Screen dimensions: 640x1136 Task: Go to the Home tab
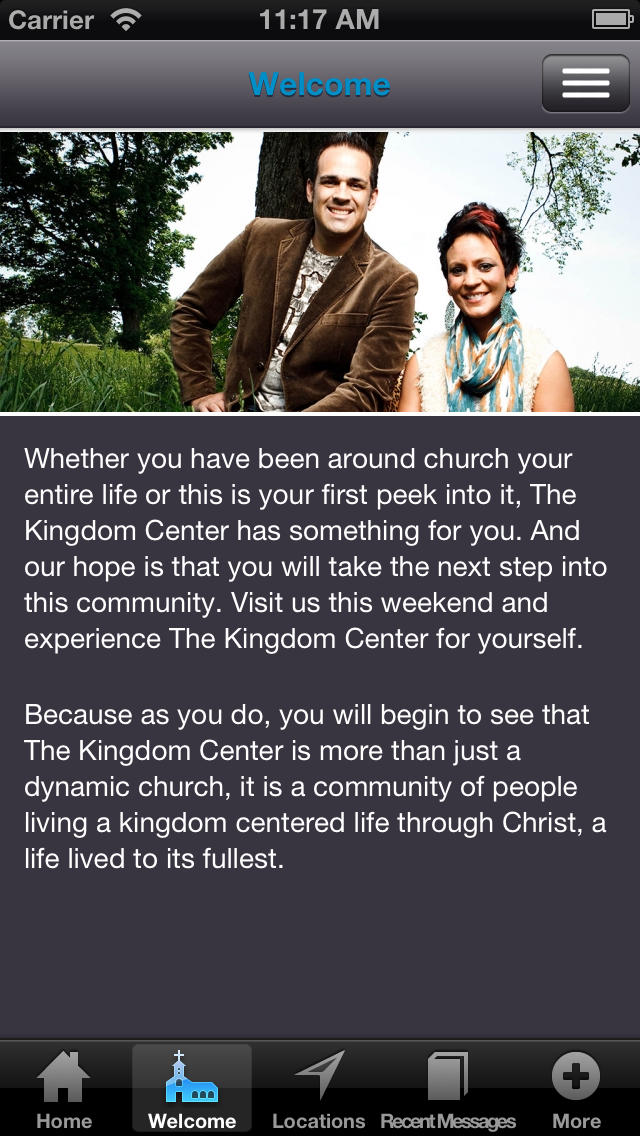click(x=64, y=1090)
